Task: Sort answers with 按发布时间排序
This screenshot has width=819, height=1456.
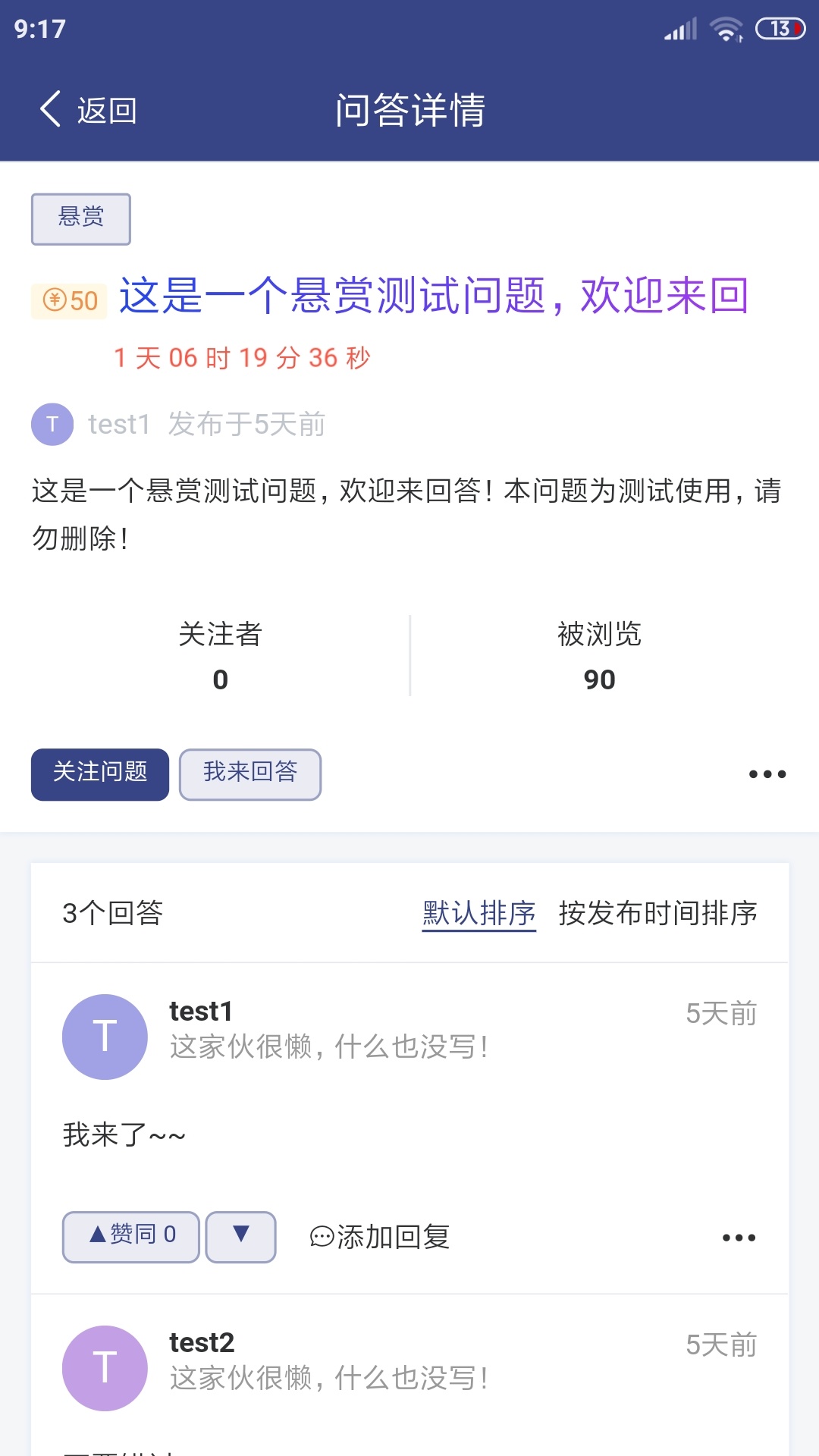Action: (x=657, y=914)
